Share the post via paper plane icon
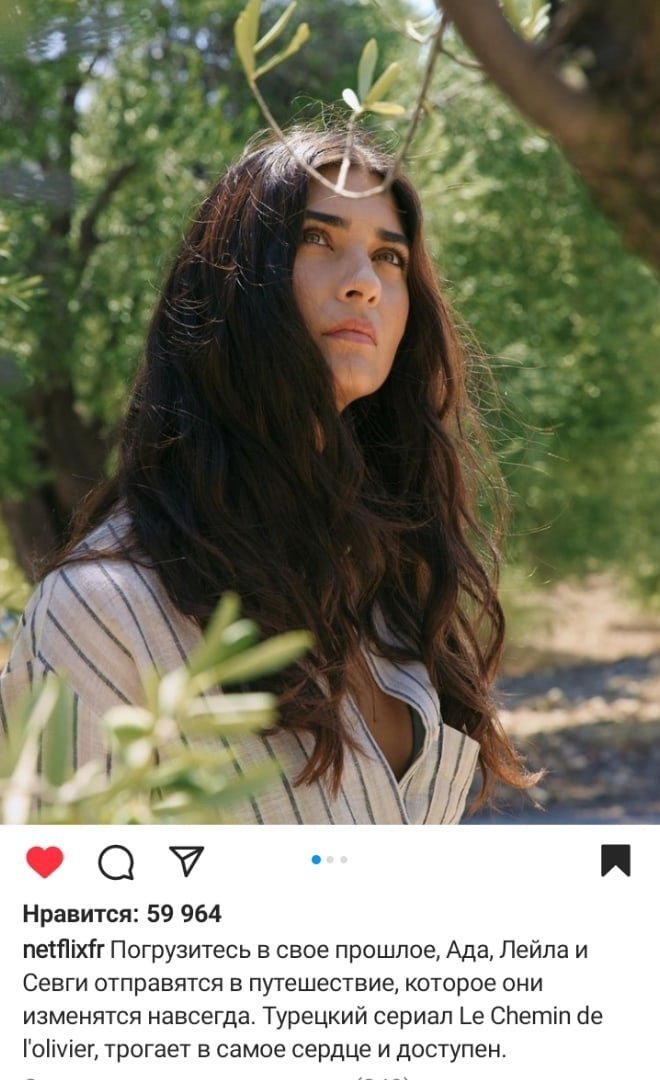660x1080 pixels. coord(186,860)
